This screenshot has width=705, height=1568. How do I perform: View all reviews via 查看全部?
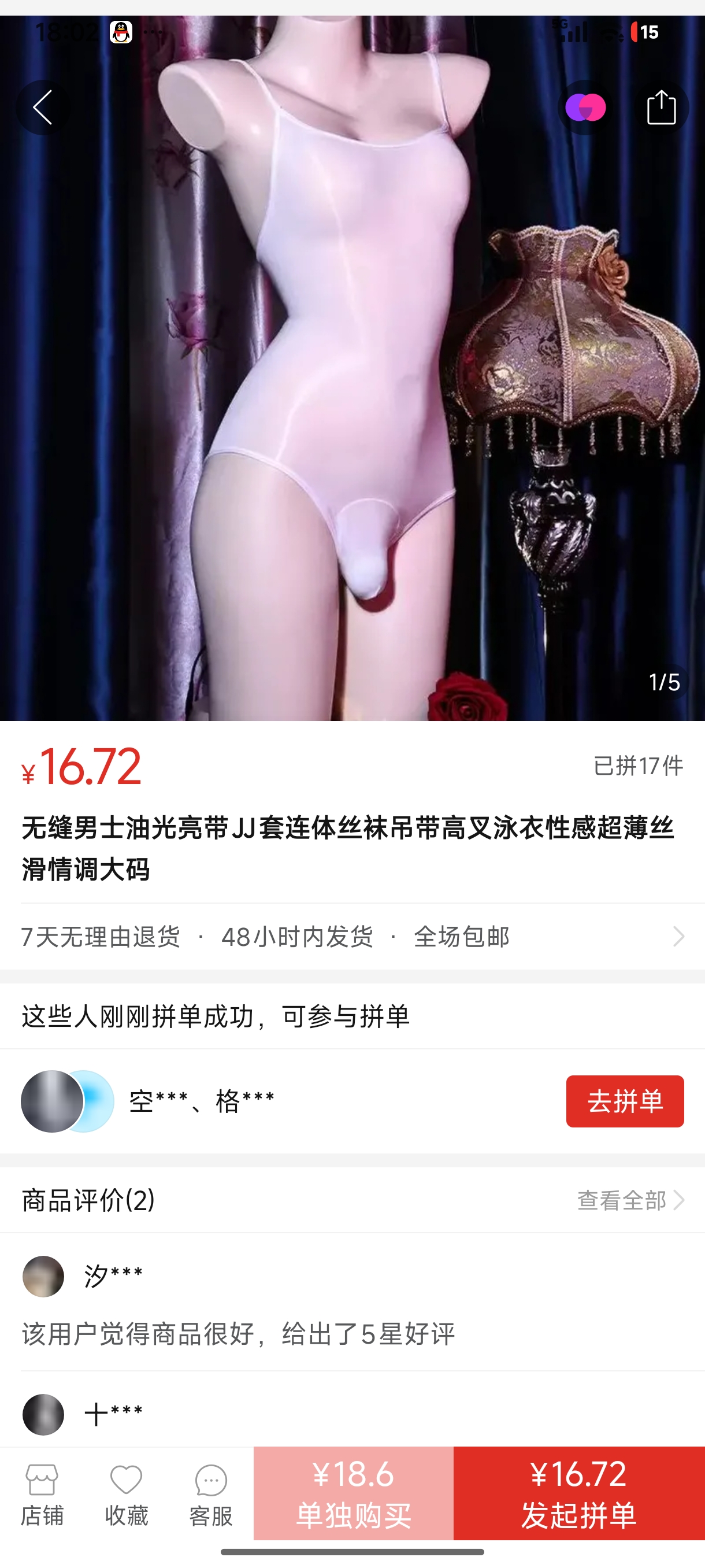coord(630,1200)
